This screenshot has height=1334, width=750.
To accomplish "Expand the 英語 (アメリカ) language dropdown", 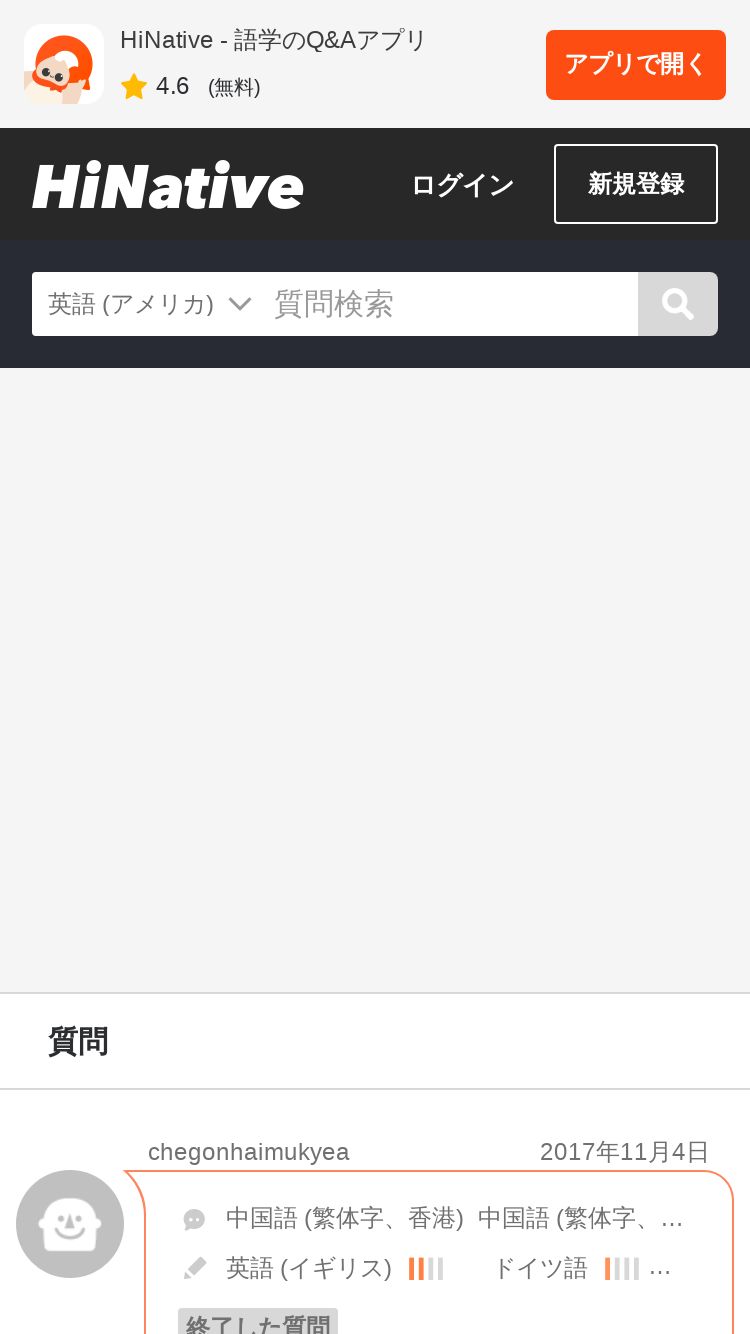I will [x=150, y=304].
